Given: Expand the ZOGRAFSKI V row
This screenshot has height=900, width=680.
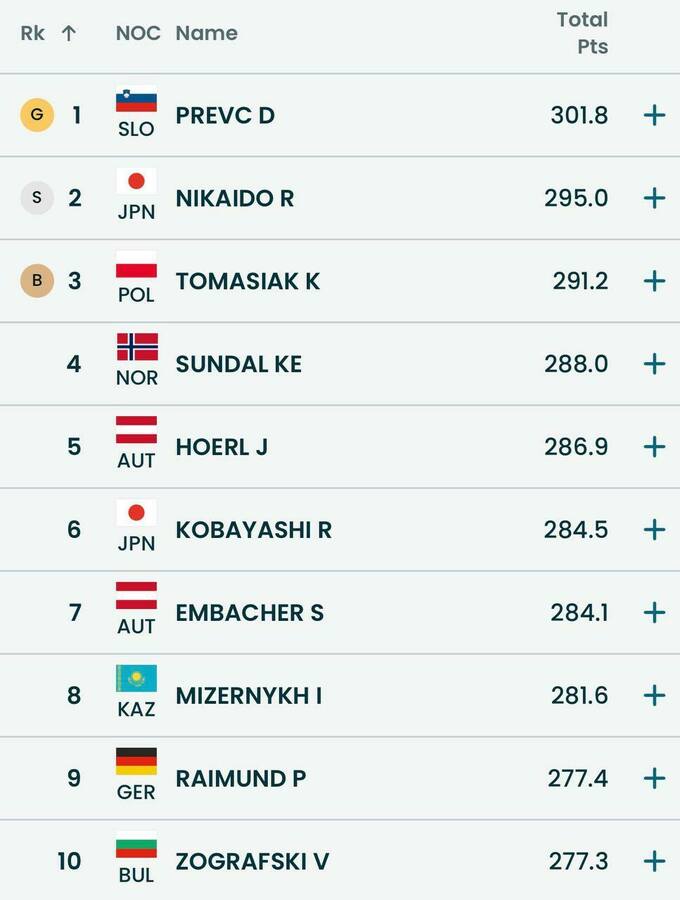Looking at the screenshot, I should pos(654,861).
